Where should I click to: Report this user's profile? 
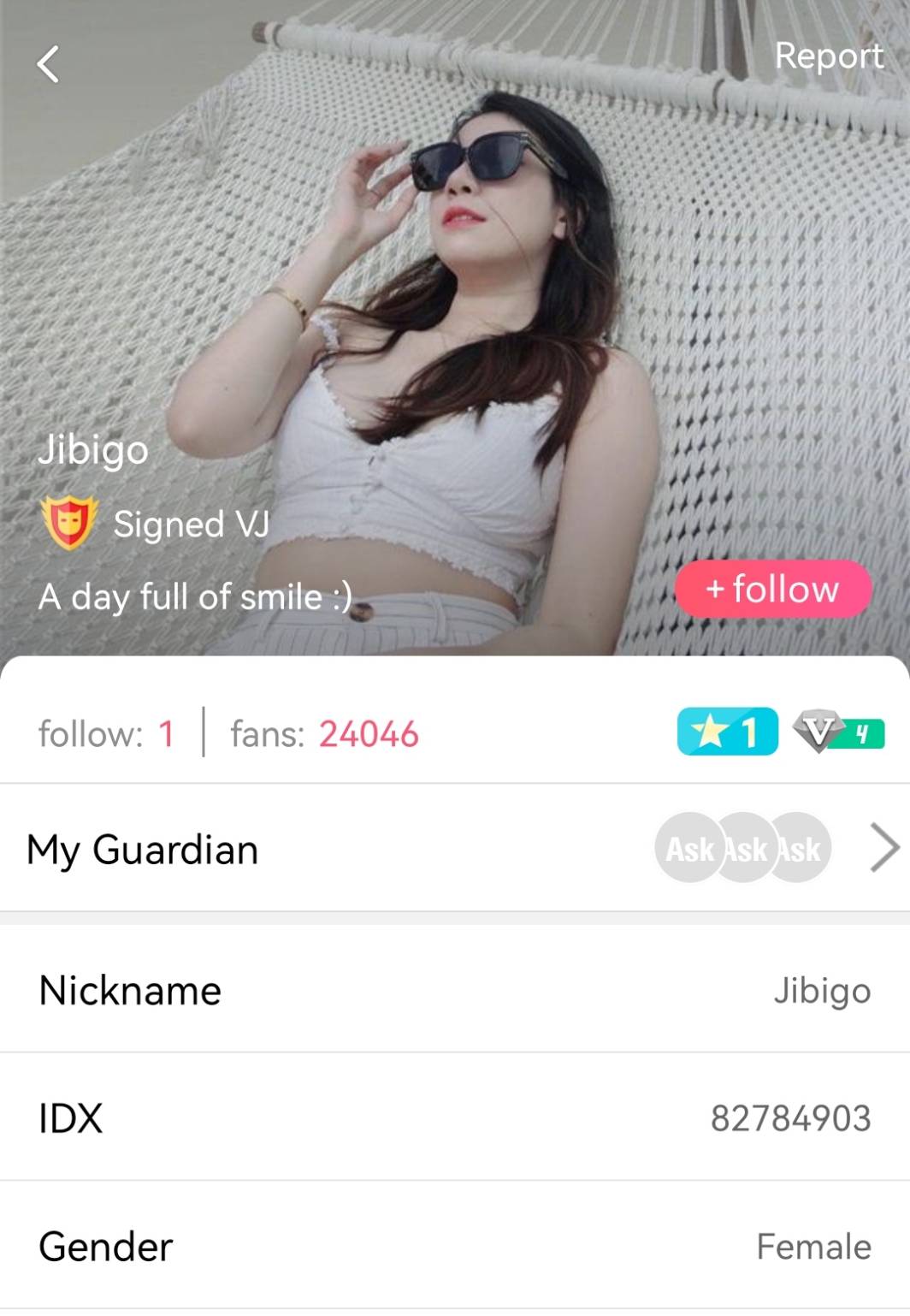pos(828,56)
